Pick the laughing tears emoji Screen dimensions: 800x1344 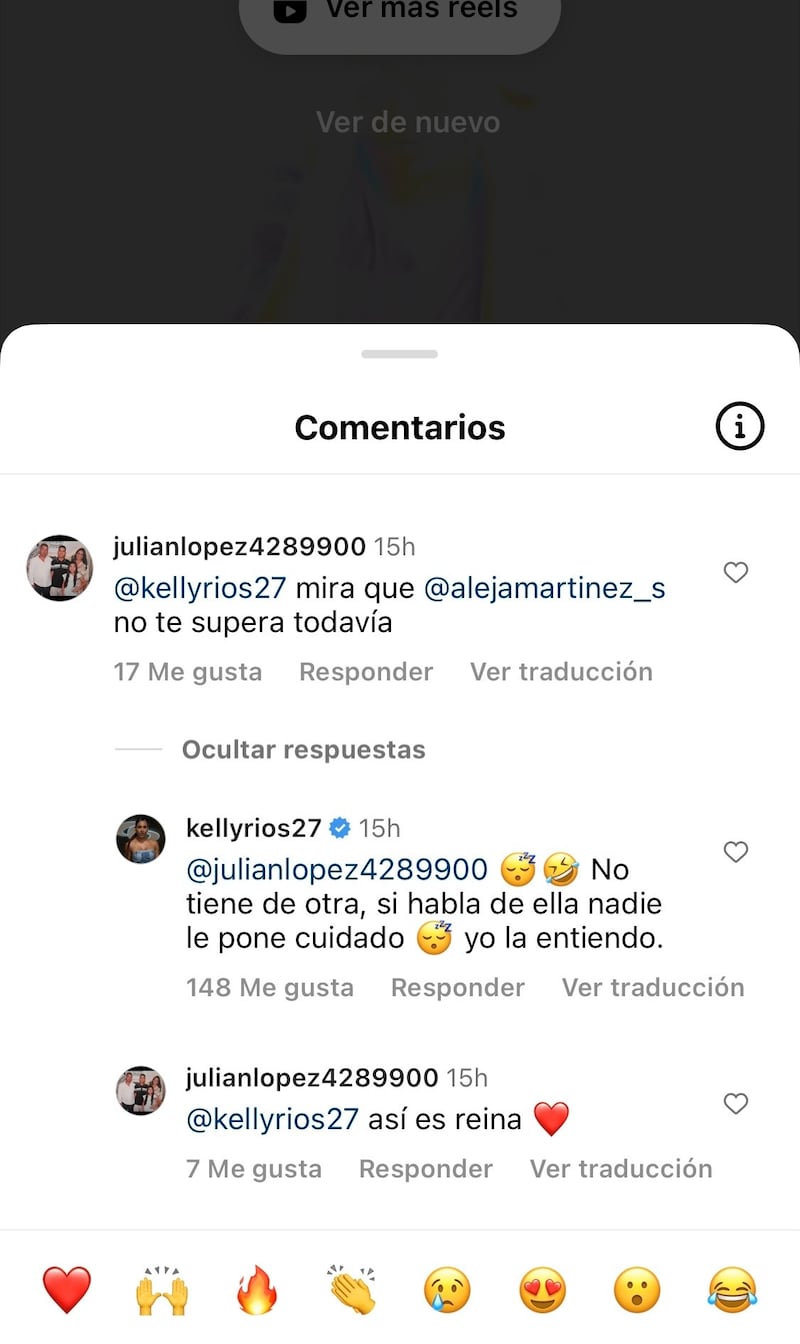point(732,1289)
